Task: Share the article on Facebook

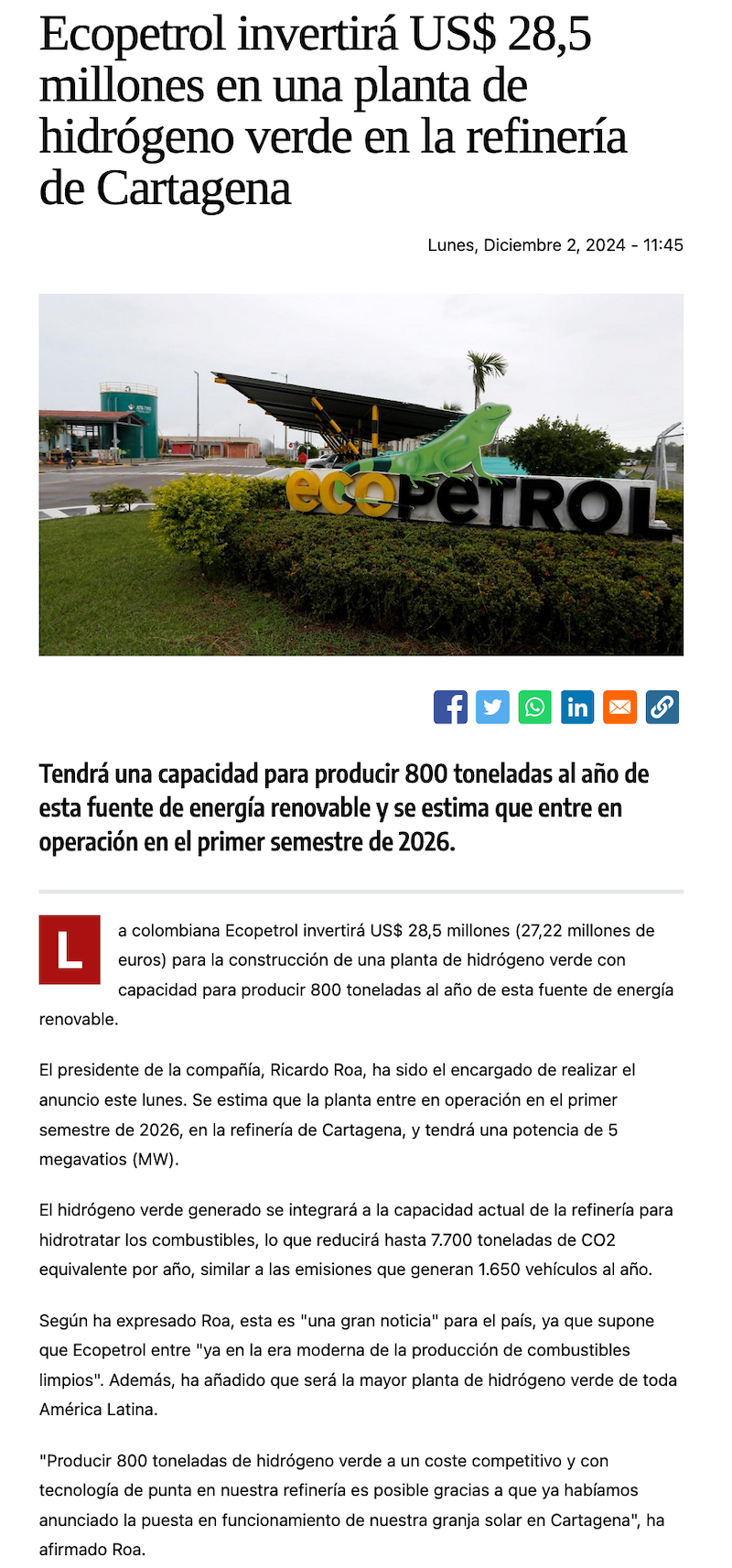Action: tap(450, 708)
